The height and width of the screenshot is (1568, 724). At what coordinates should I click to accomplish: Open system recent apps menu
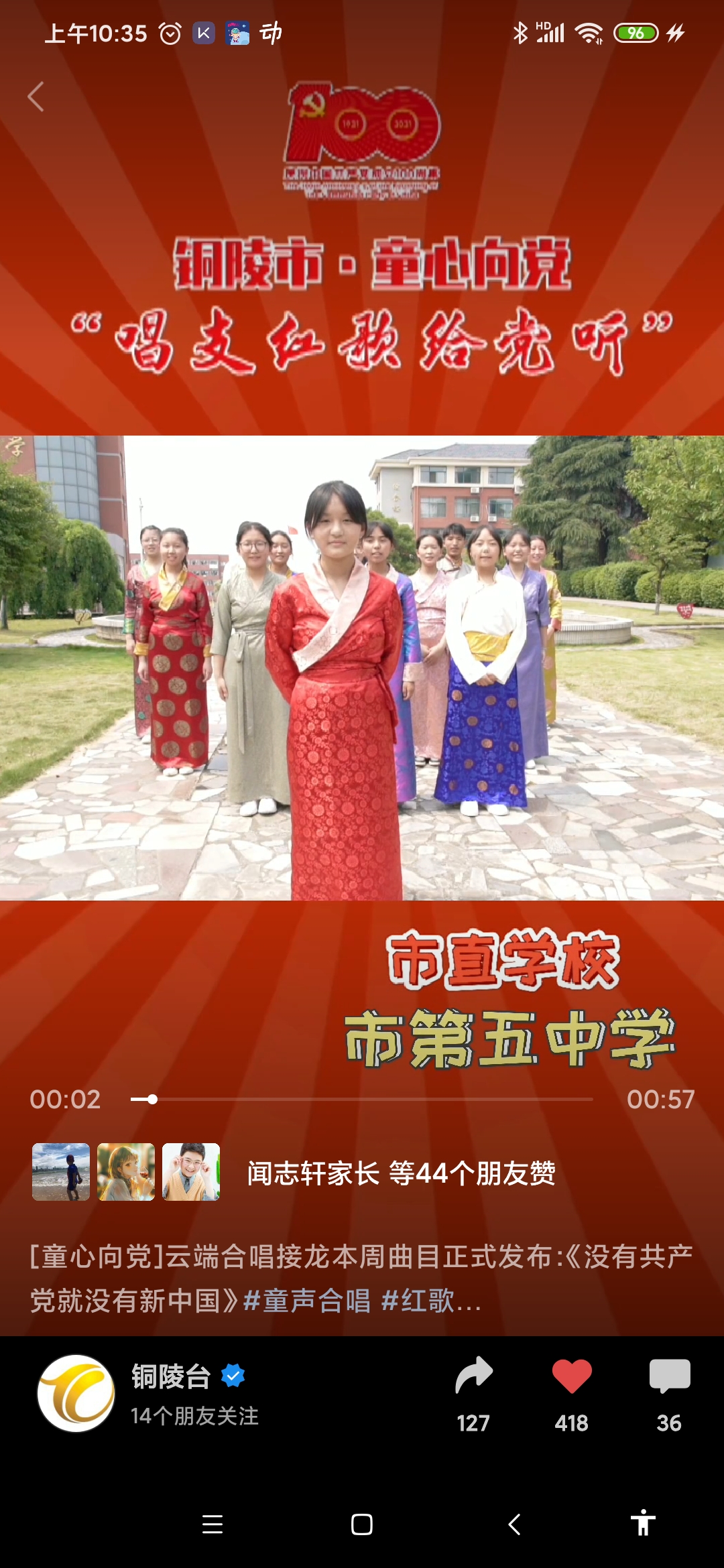[x=213, y=1524]
